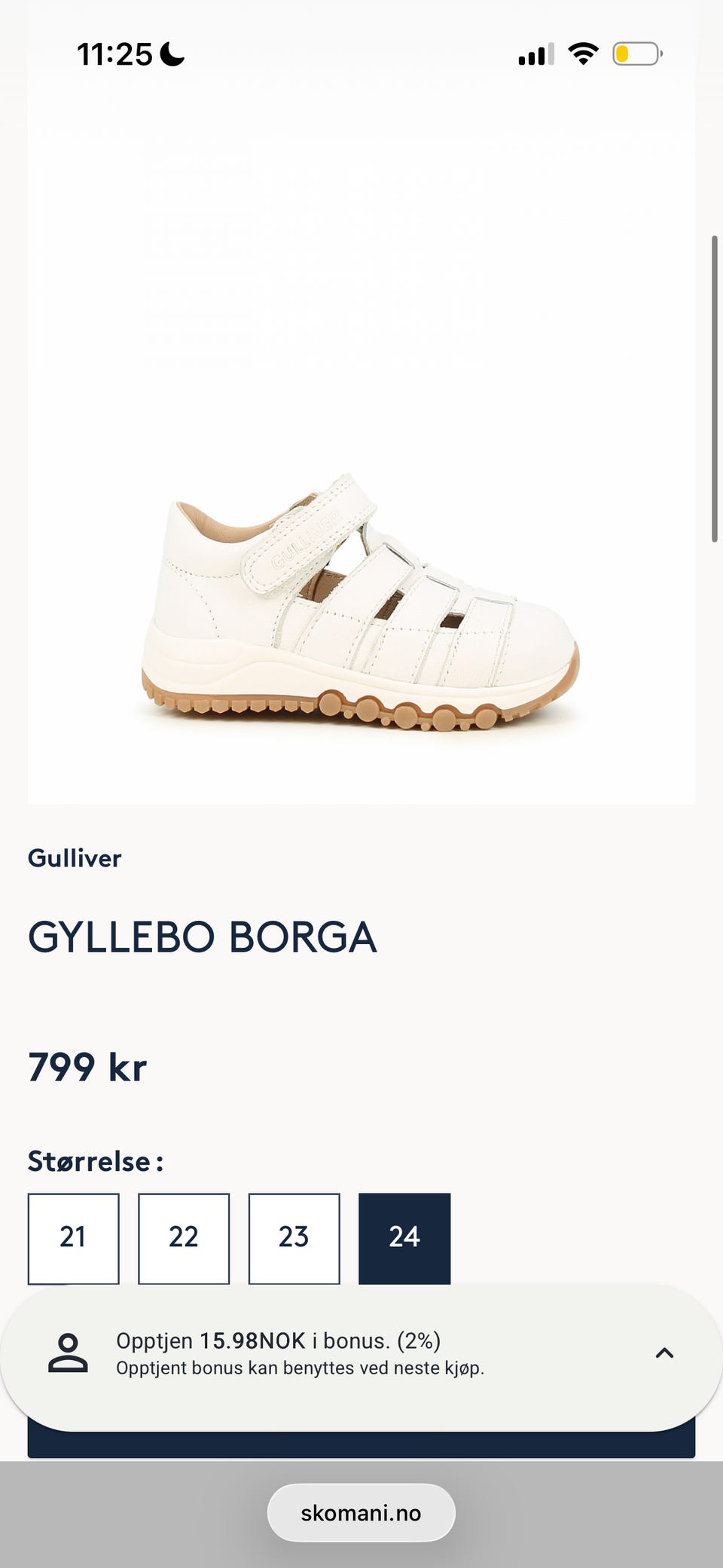
Task: Open the skomani.no address bar
Action: 361,1511
